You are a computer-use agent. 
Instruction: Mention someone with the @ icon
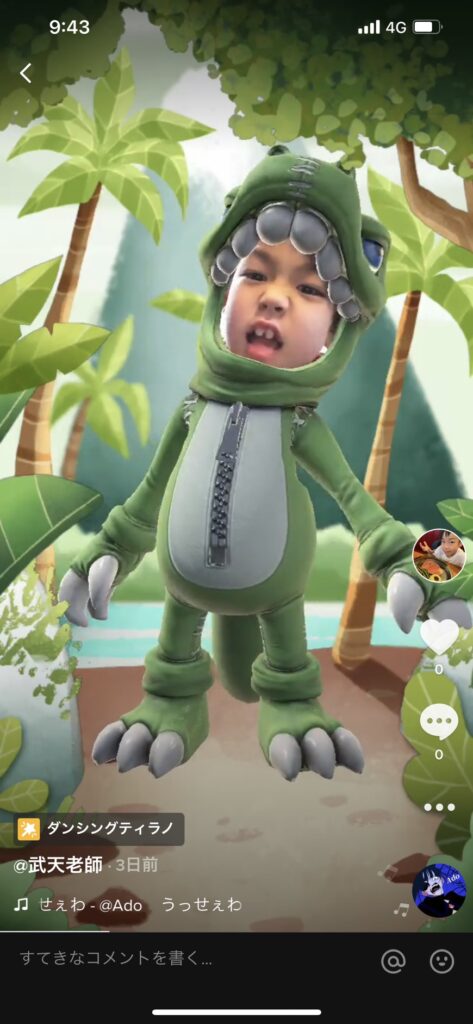[393, 960]
